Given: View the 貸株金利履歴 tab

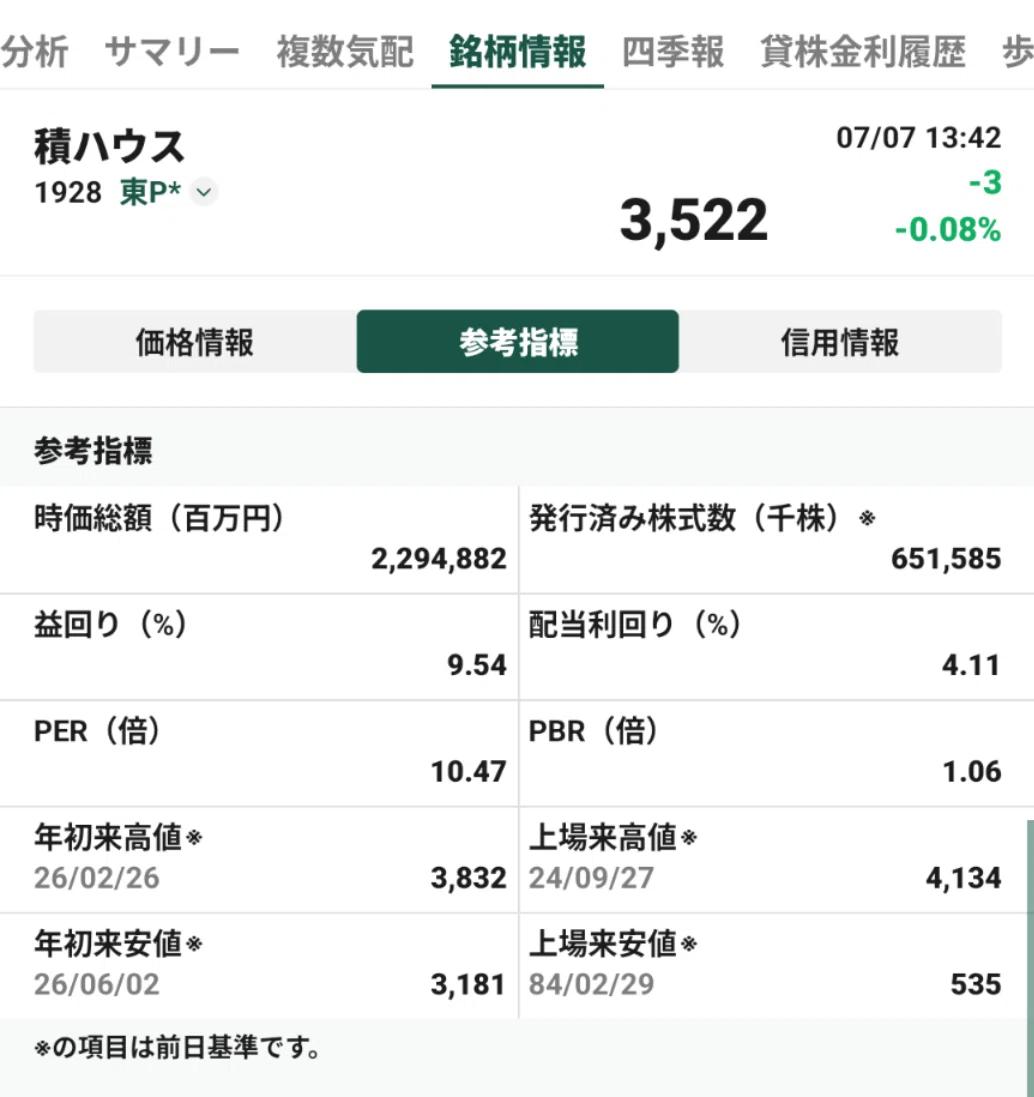Looking at the screenshot, I should pos(863,52).
